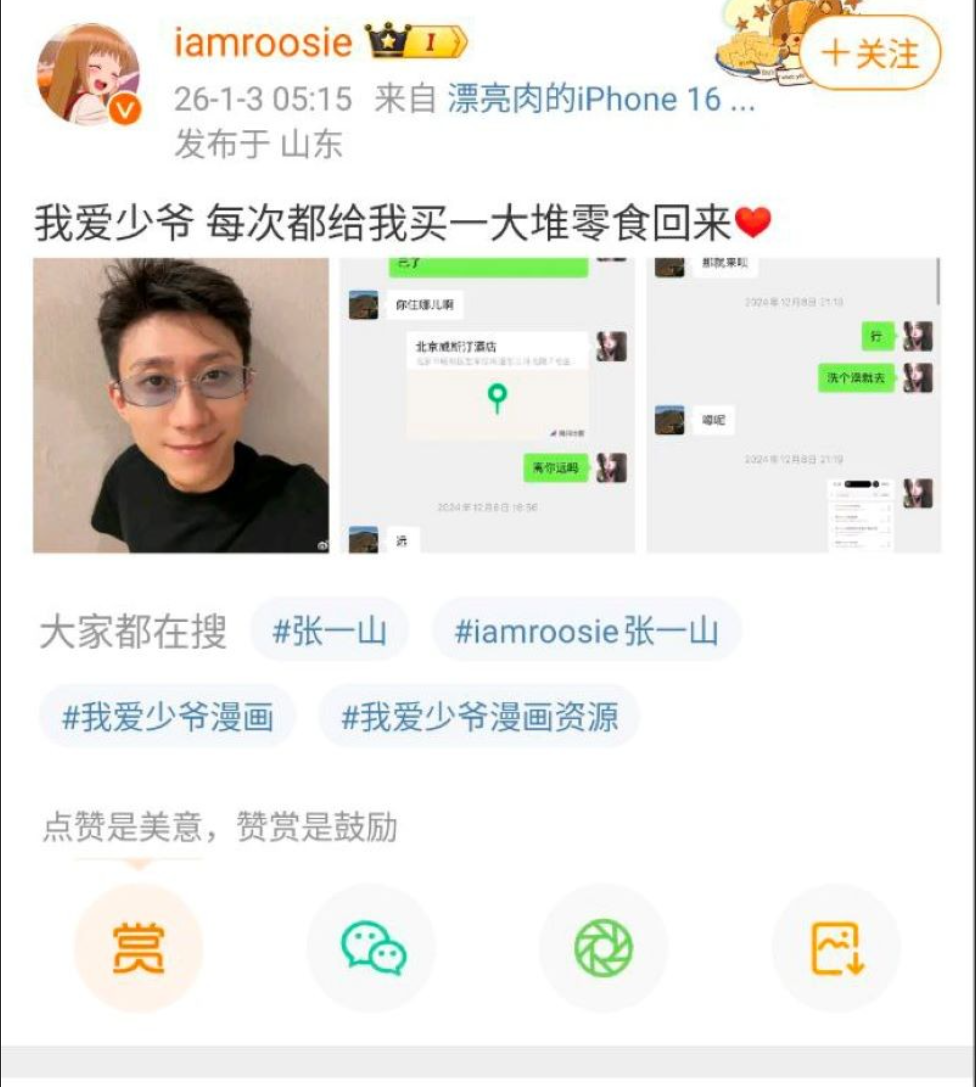The height and width of the screenshot is (1087, 976).
Task: View the man's selfie photo
Action: 181,405
